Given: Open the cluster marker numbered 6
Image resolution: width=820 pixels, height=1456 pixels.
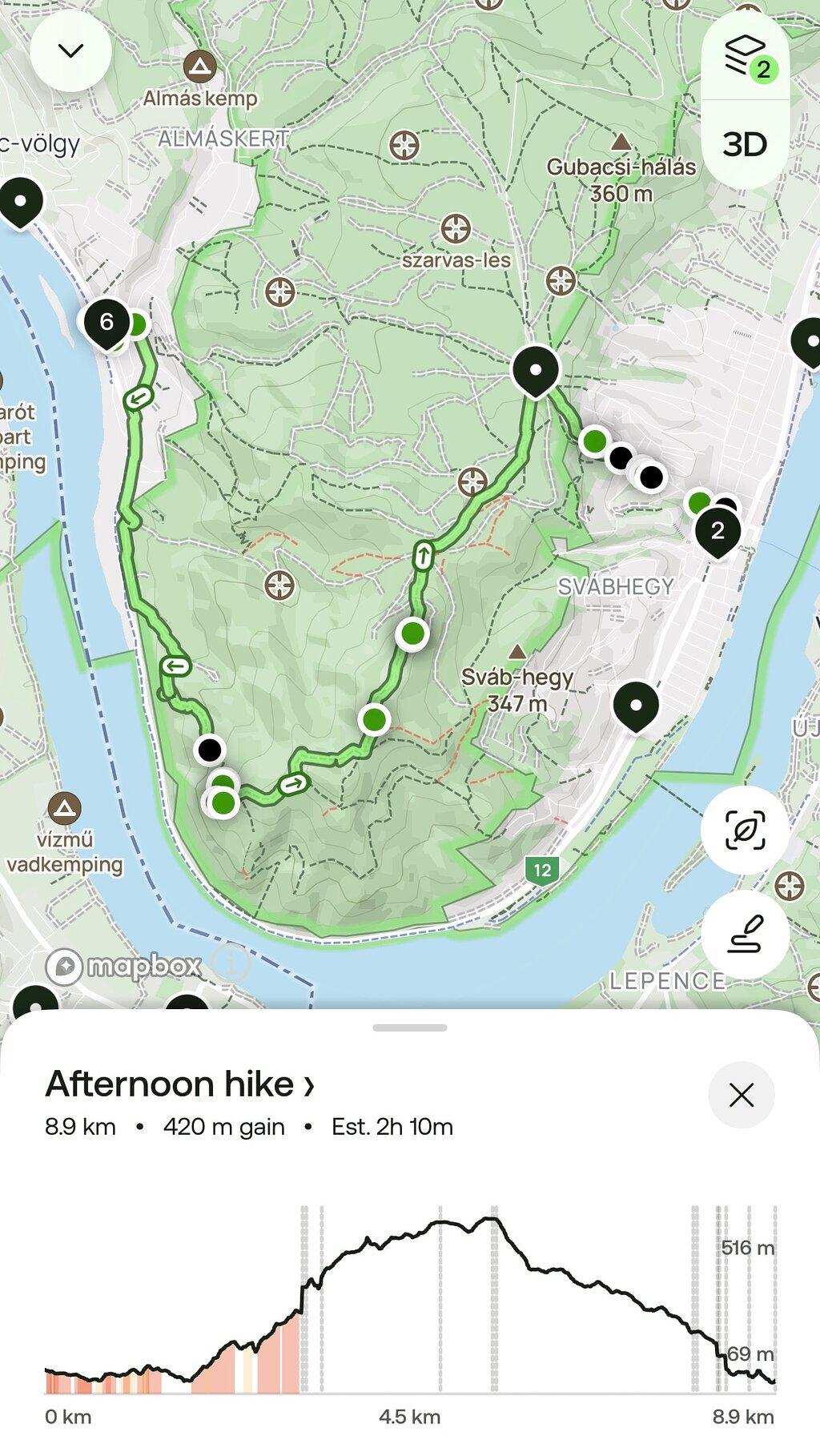Looking at the screenshot, I should click(x=107, y=324).
